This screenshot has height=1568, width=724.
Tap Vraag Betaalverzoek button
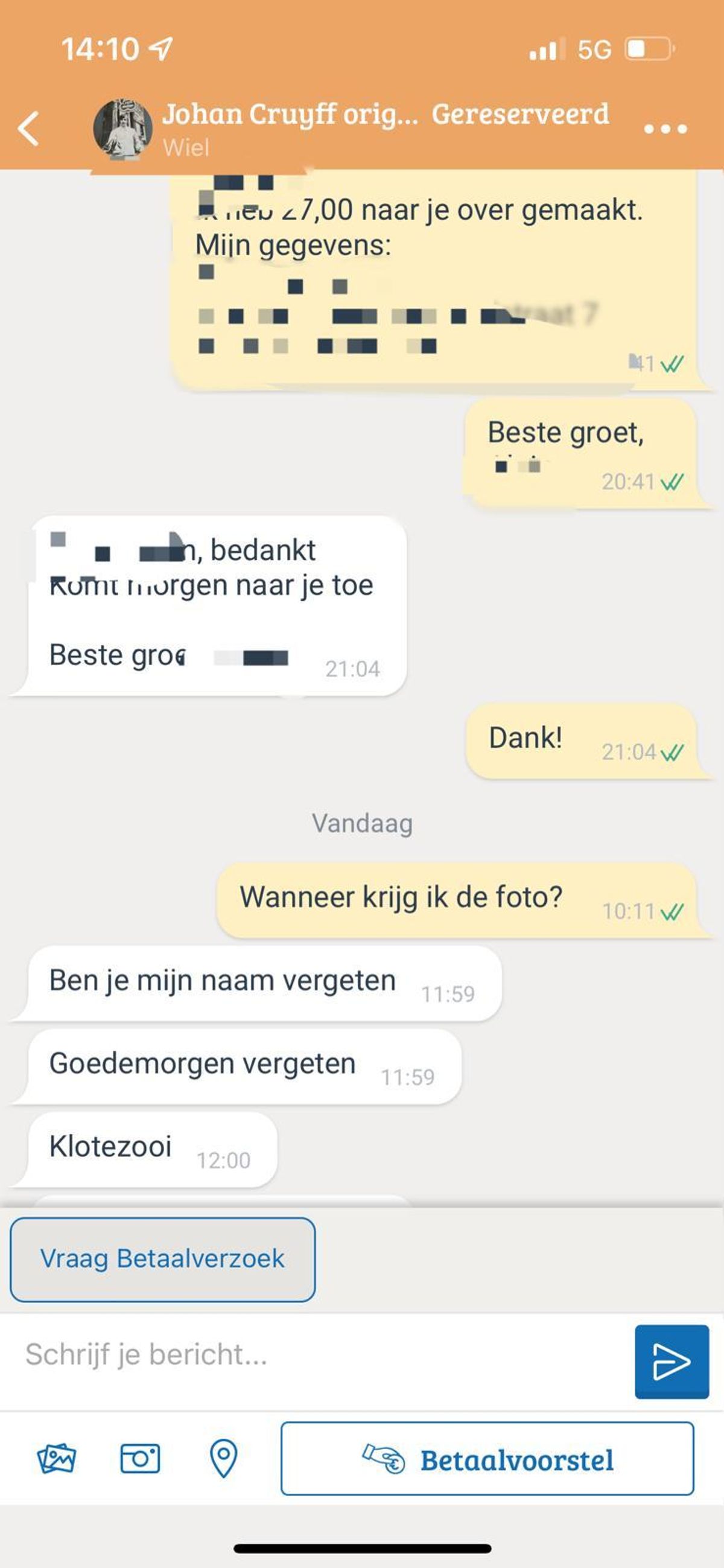click(x=162, y=1259)
